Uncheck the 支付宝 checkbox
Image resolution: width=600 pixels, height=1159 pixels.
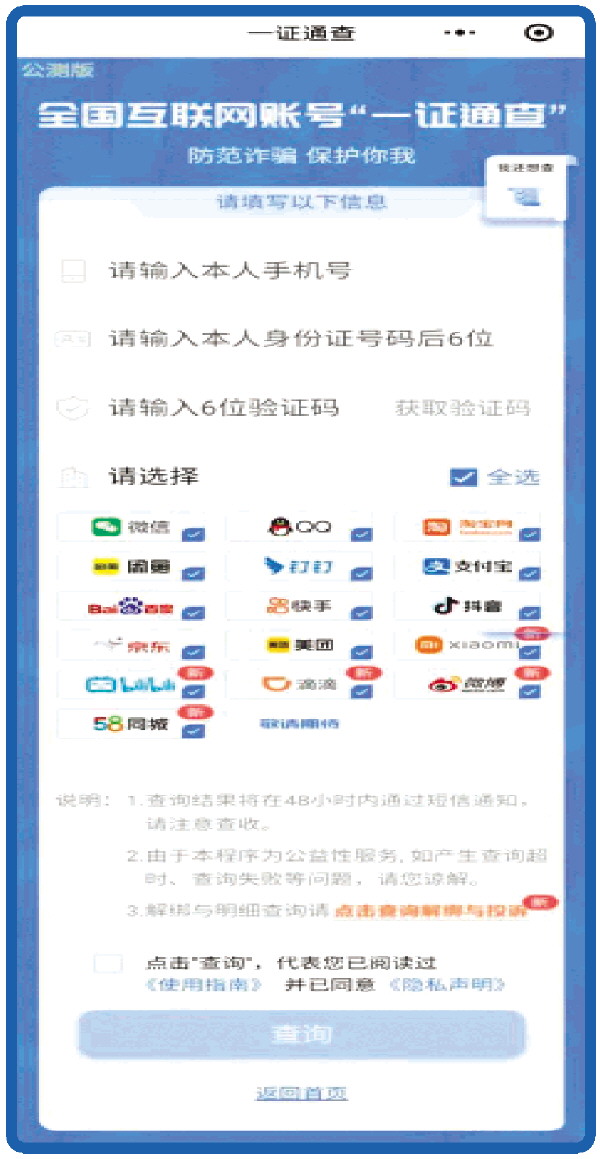click(530, 574)
